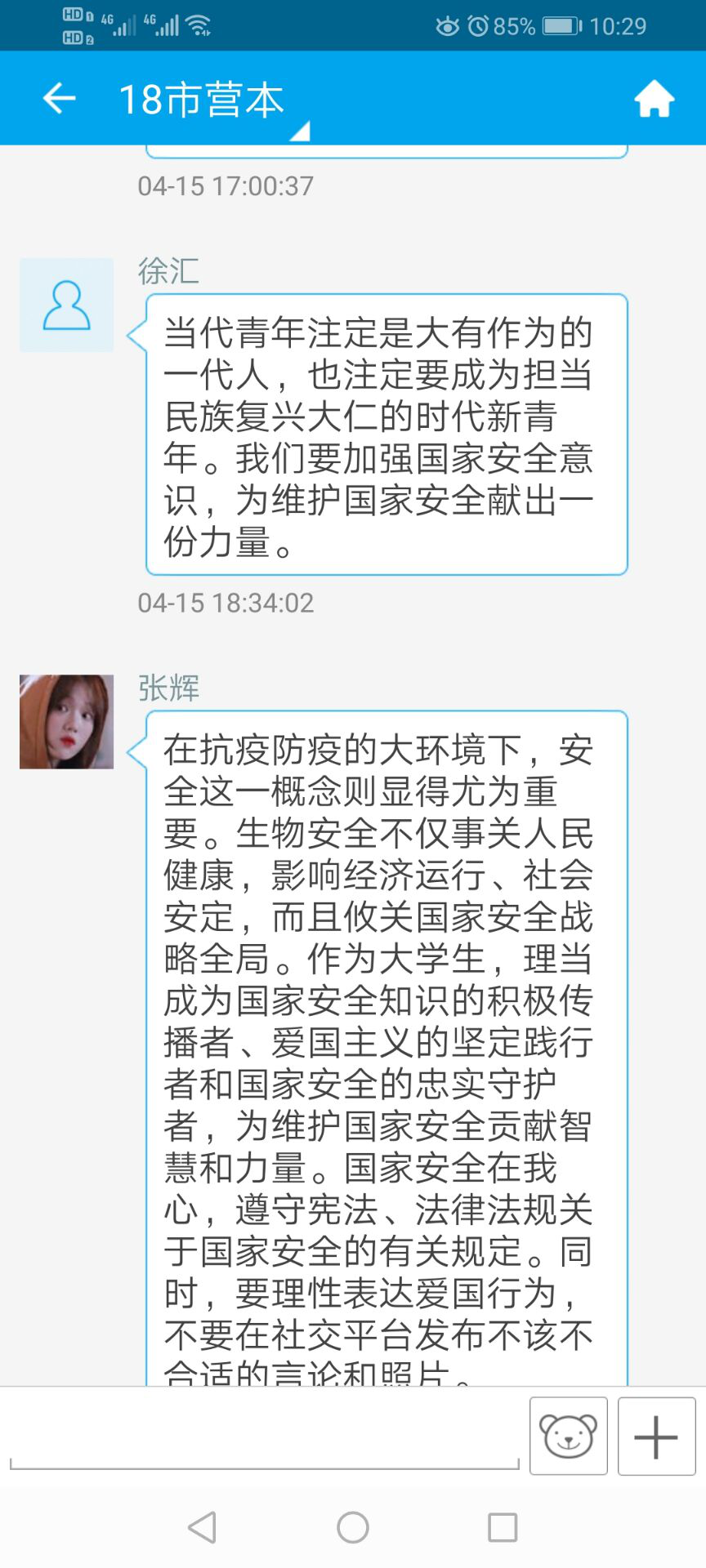
Task: Open the bear emoji picker
Action: pos(568,1437)
